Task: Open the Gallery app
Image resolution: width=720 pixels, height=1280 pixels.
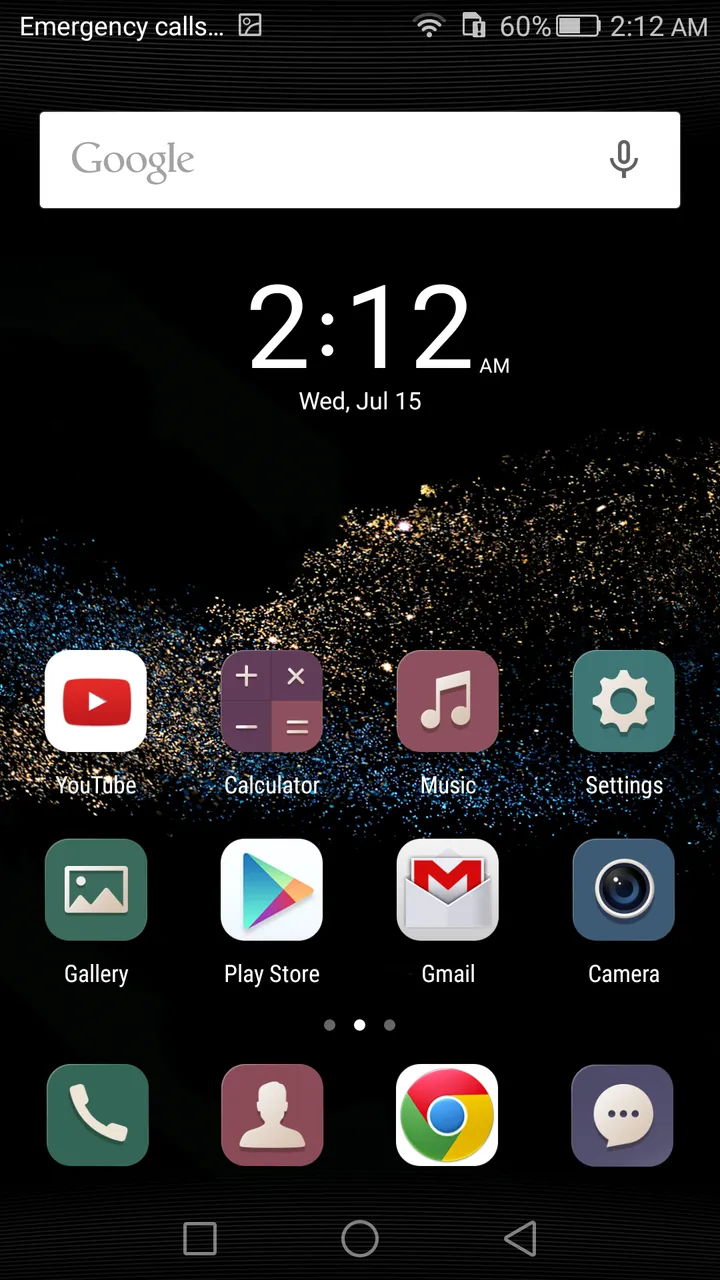Action: [96, 890]
